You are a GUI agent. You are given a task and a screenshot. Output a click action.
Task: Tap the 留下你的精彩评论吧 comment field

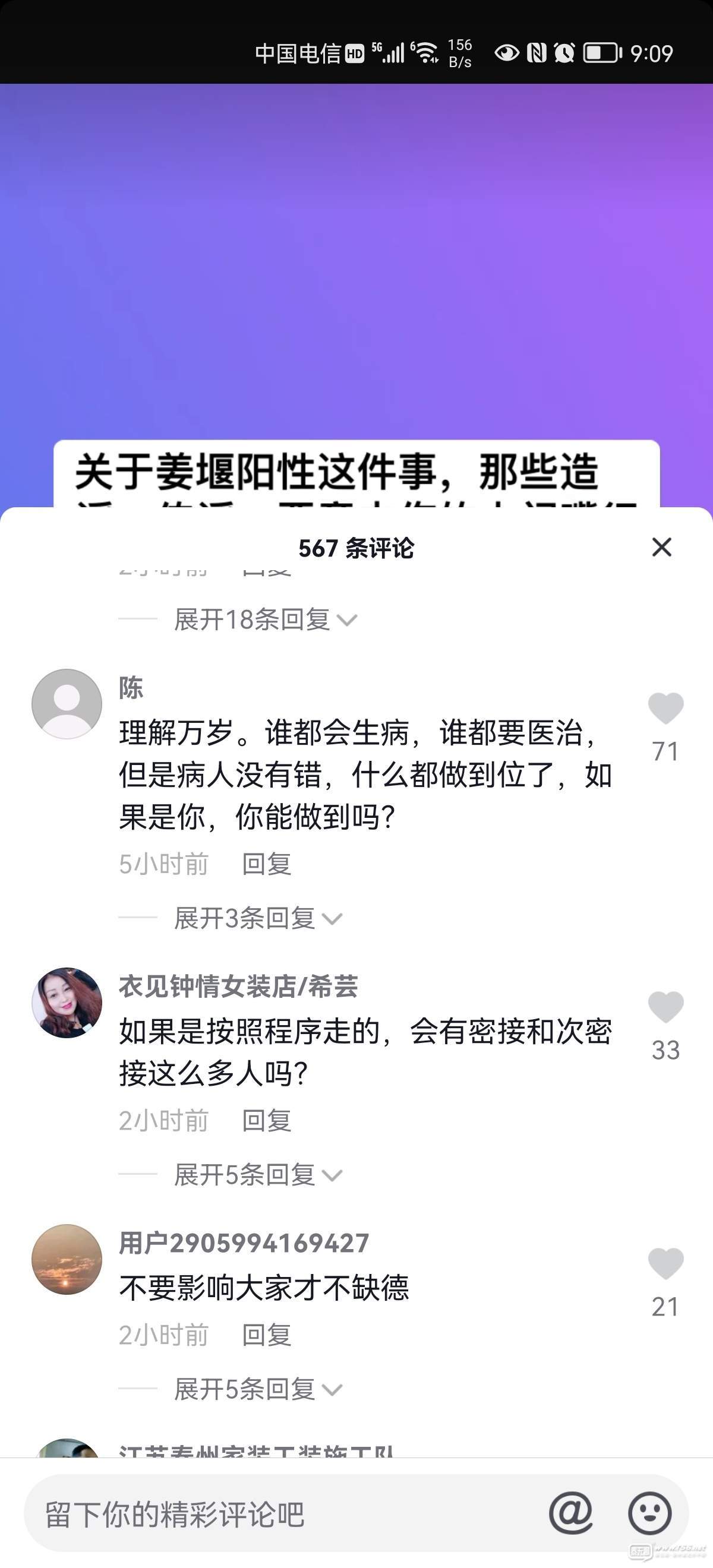pos(274,1514)
